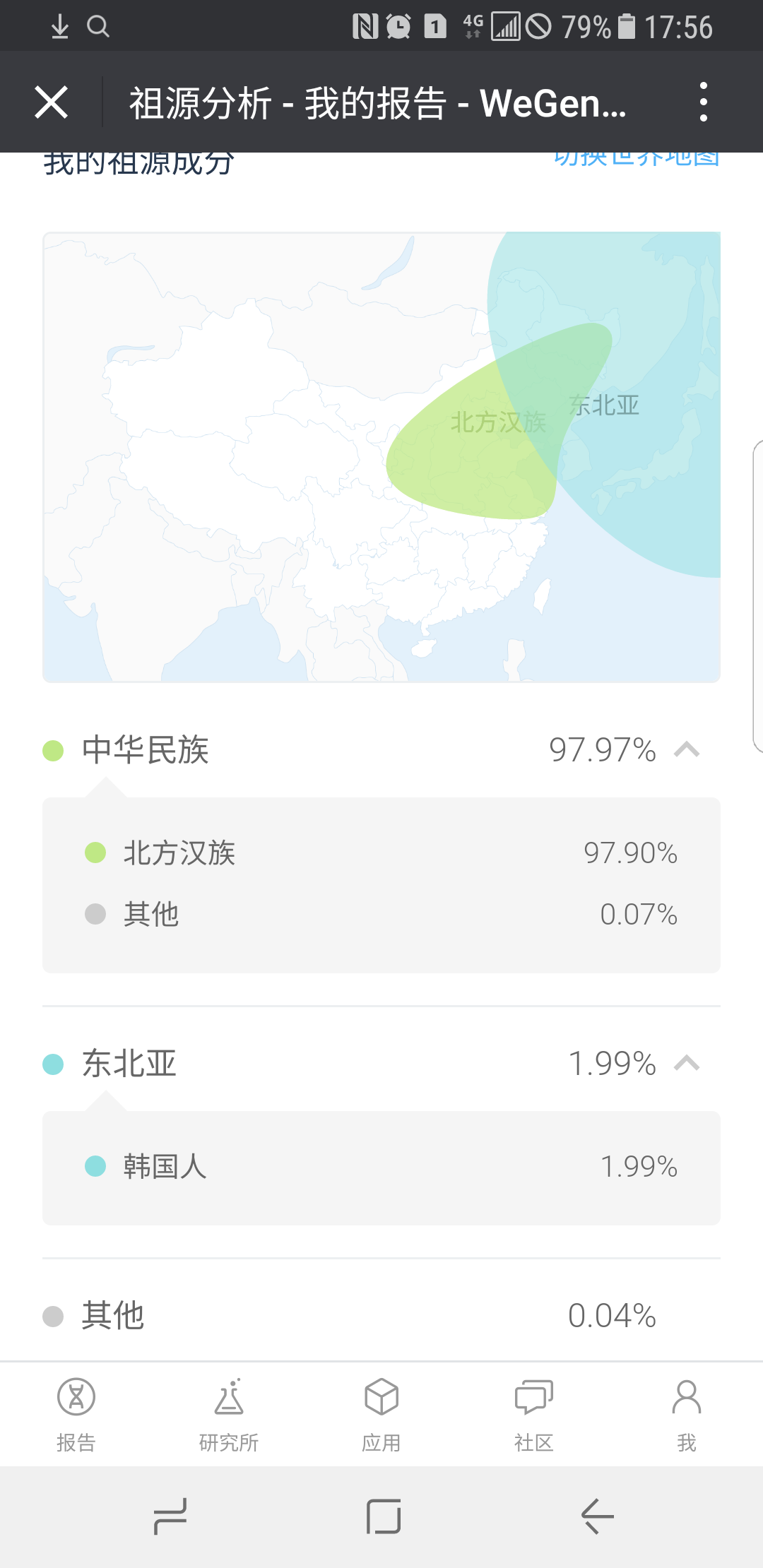Tap the 切换世界地图 link

(636, 159)
